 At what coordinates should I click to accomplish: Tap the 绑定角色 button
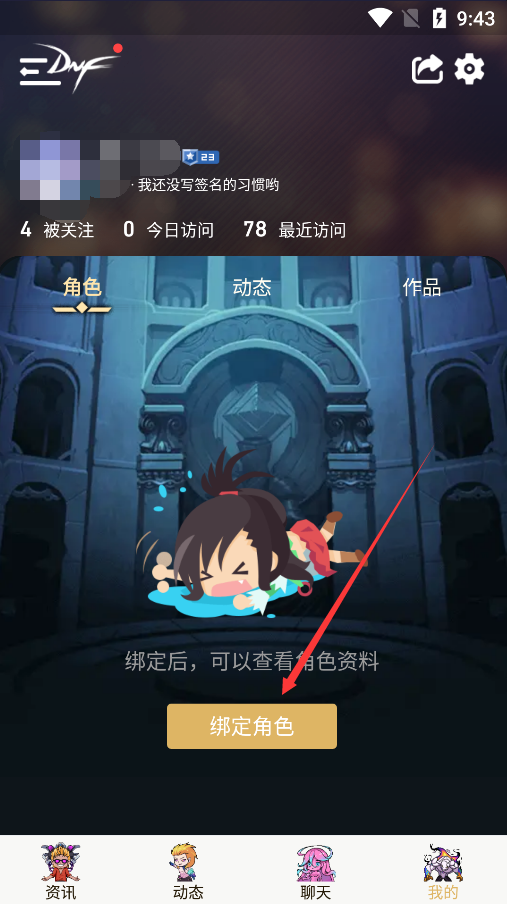pyautogui.click(x=252, y=726)
